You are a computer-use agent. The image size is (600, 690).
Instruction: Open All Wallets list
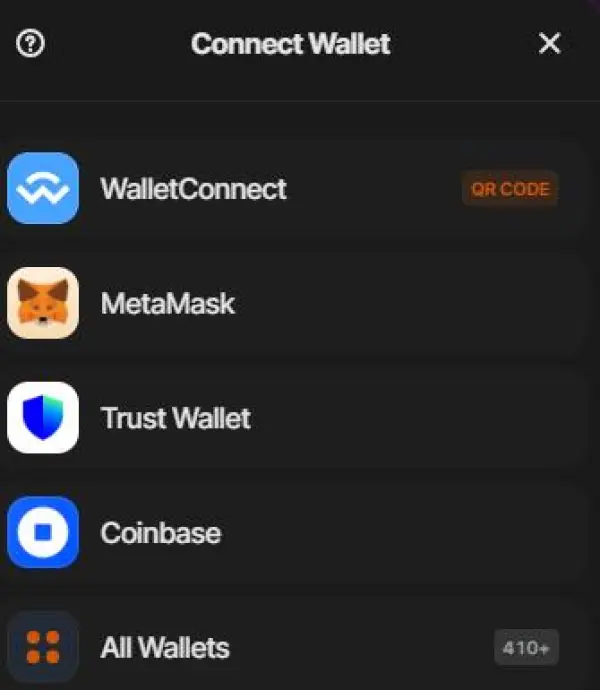(x=165, y=647)
